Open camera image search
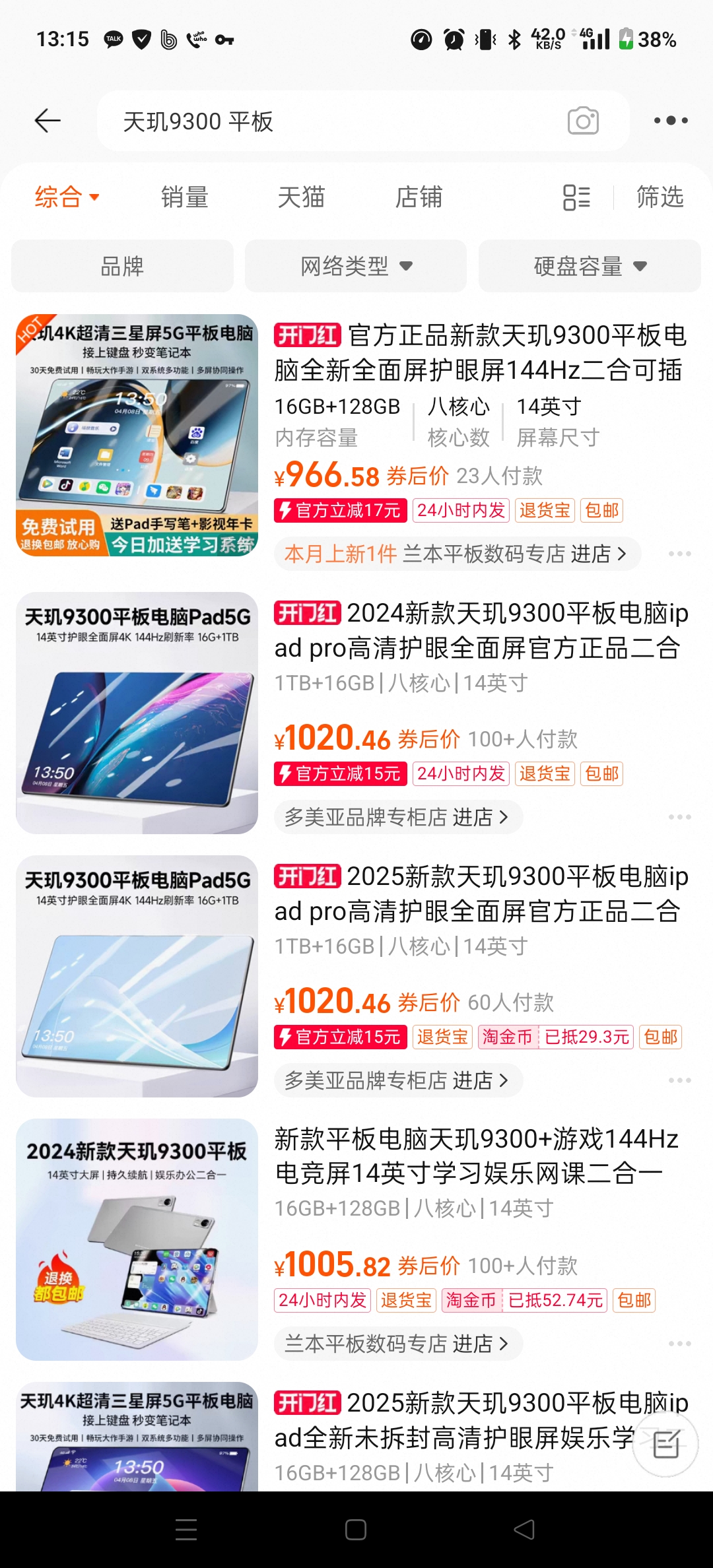The image size is (713, 1568). click(x=583, y=121)
